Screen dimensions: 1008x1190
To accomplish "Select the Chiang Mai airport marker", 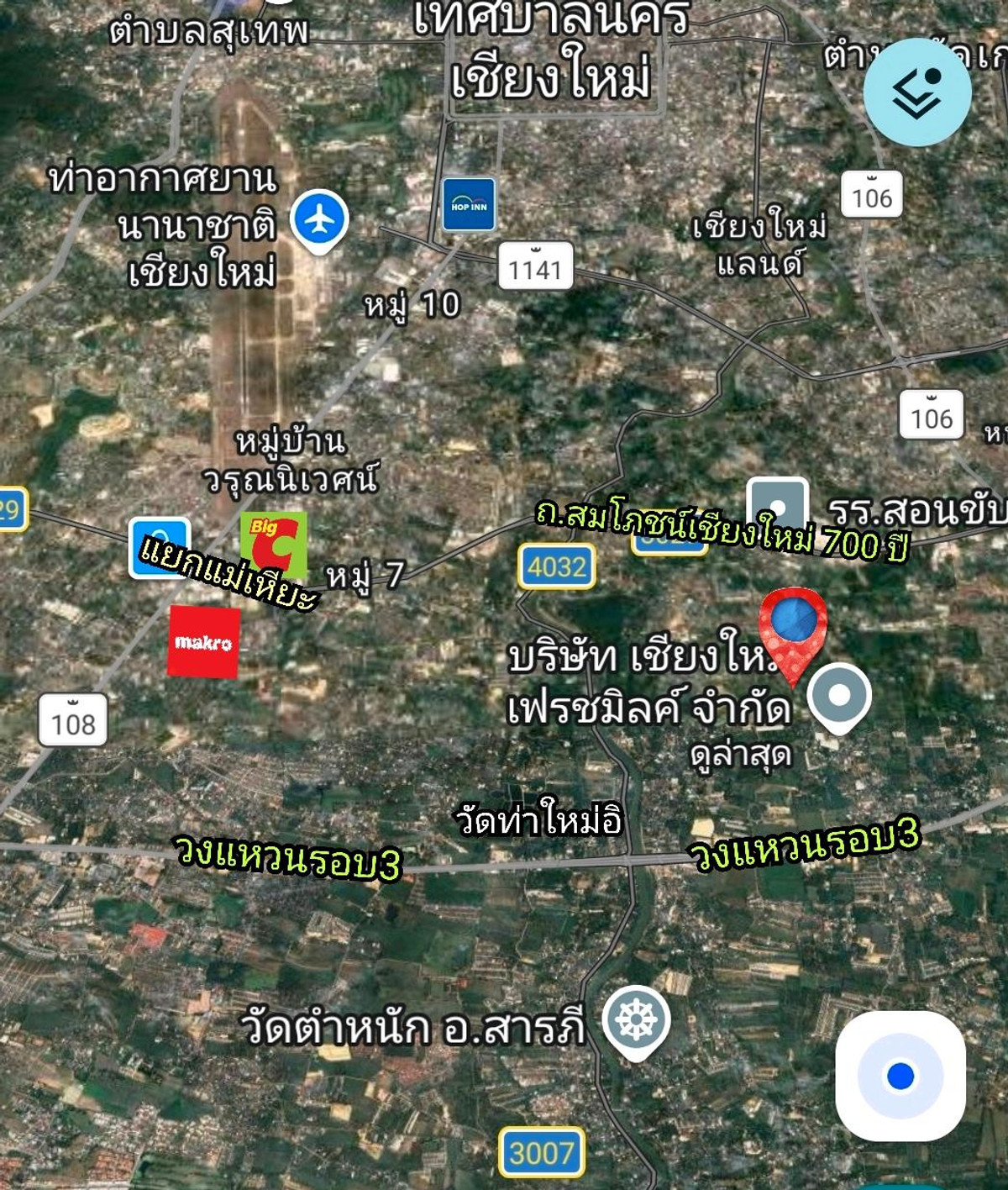I will coord(319,219).
